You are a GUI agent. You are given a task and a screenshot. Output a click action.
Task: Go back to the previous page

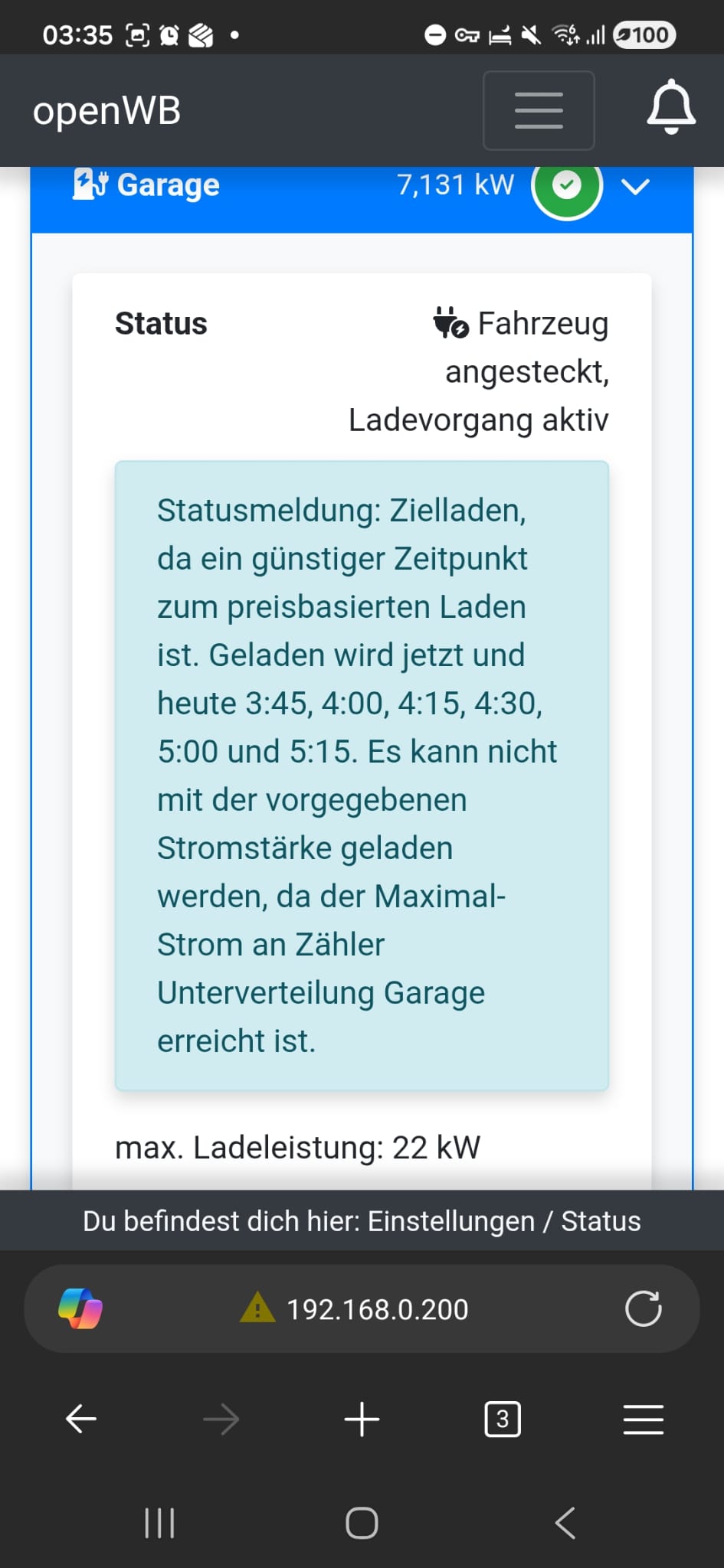point(81,1419)
